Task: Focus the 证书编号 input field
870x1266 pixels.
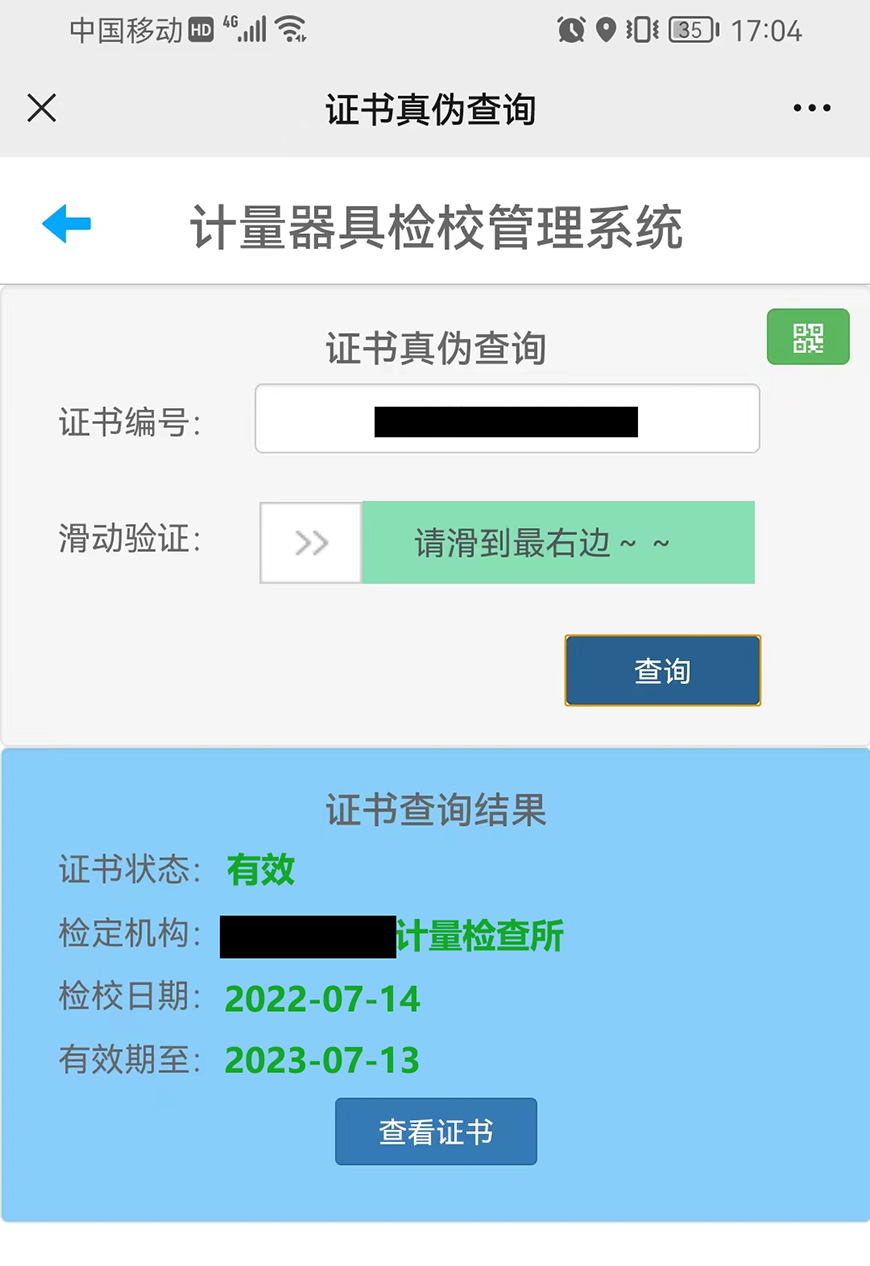Action: click(x=507, y=419)
